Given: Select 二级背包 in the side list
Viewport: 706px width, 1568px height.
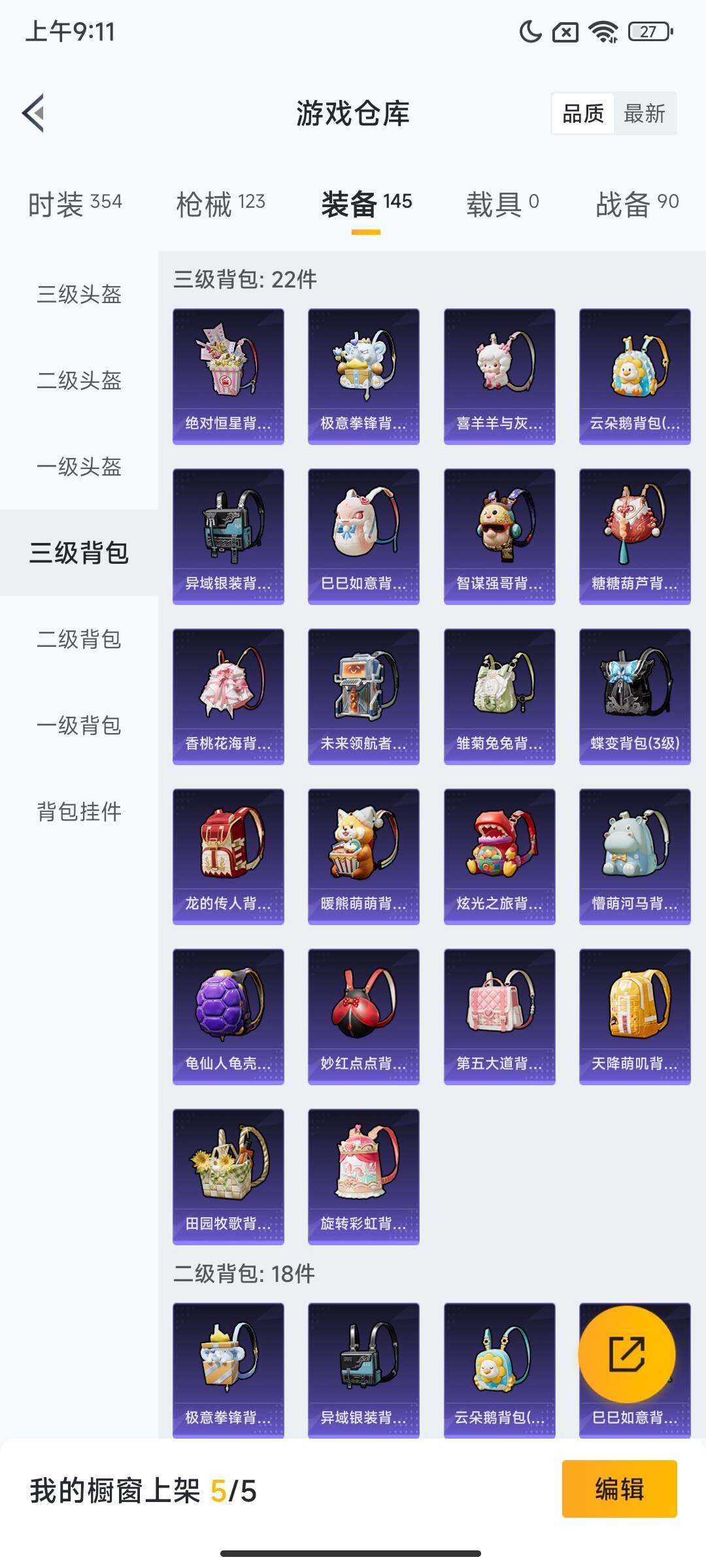Looking at the screenshot, I should [79, 639].
